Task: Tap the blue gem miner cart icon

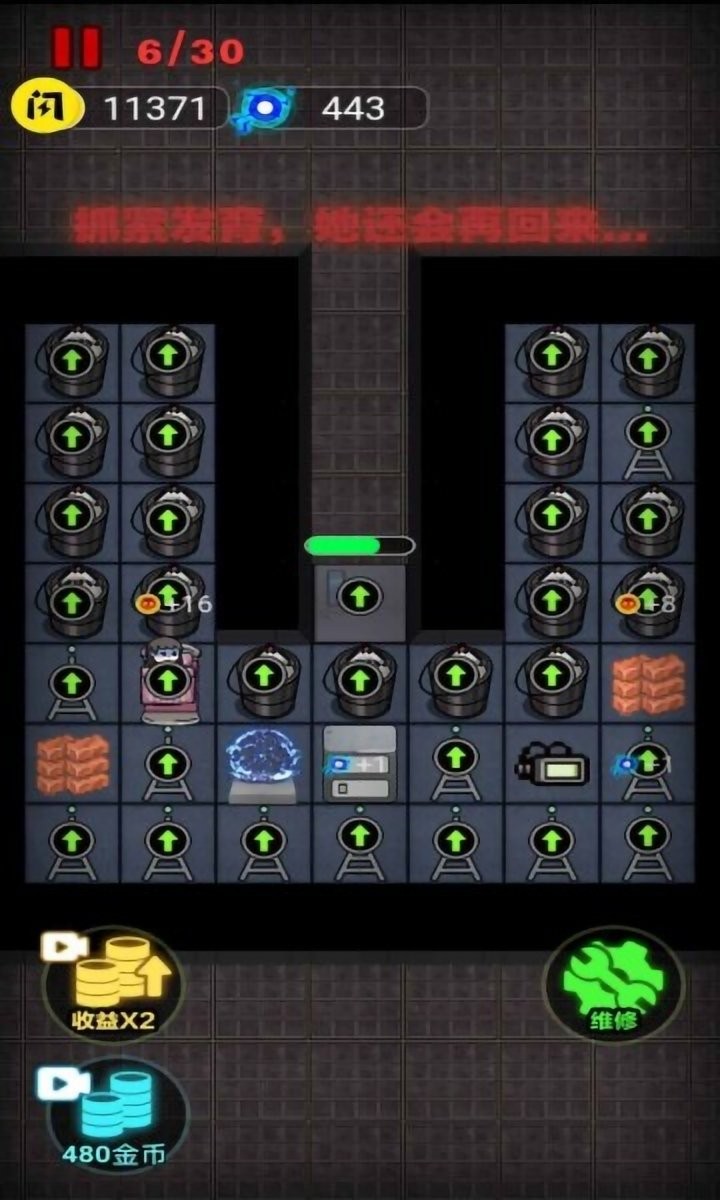Action: click(648, 764)
